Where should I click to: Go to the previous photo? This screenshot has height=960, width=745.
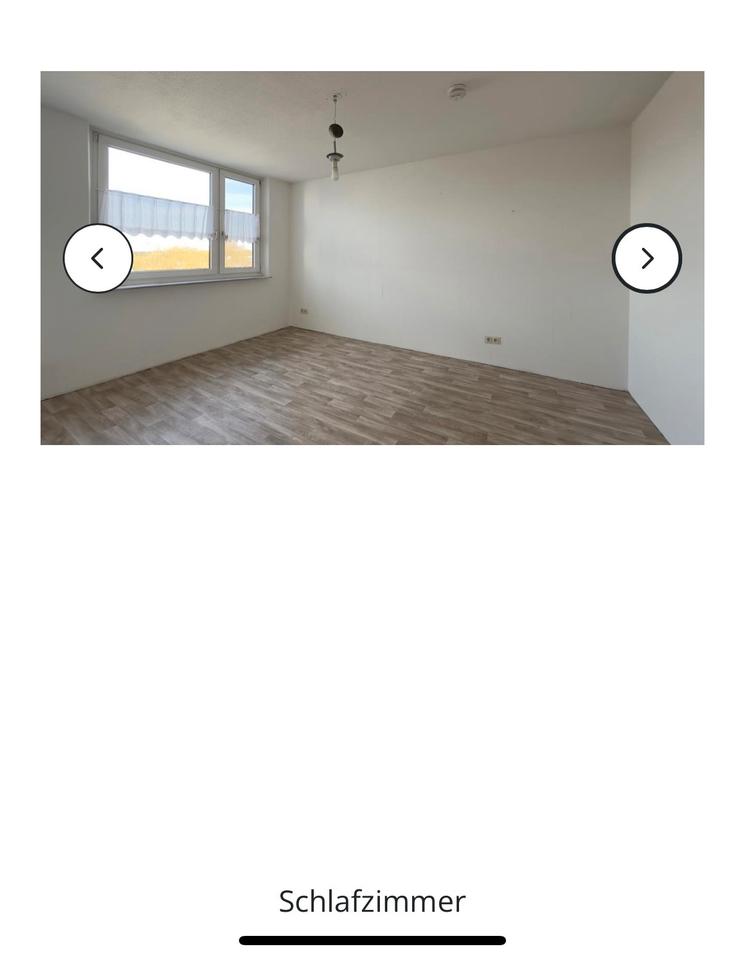98,259
